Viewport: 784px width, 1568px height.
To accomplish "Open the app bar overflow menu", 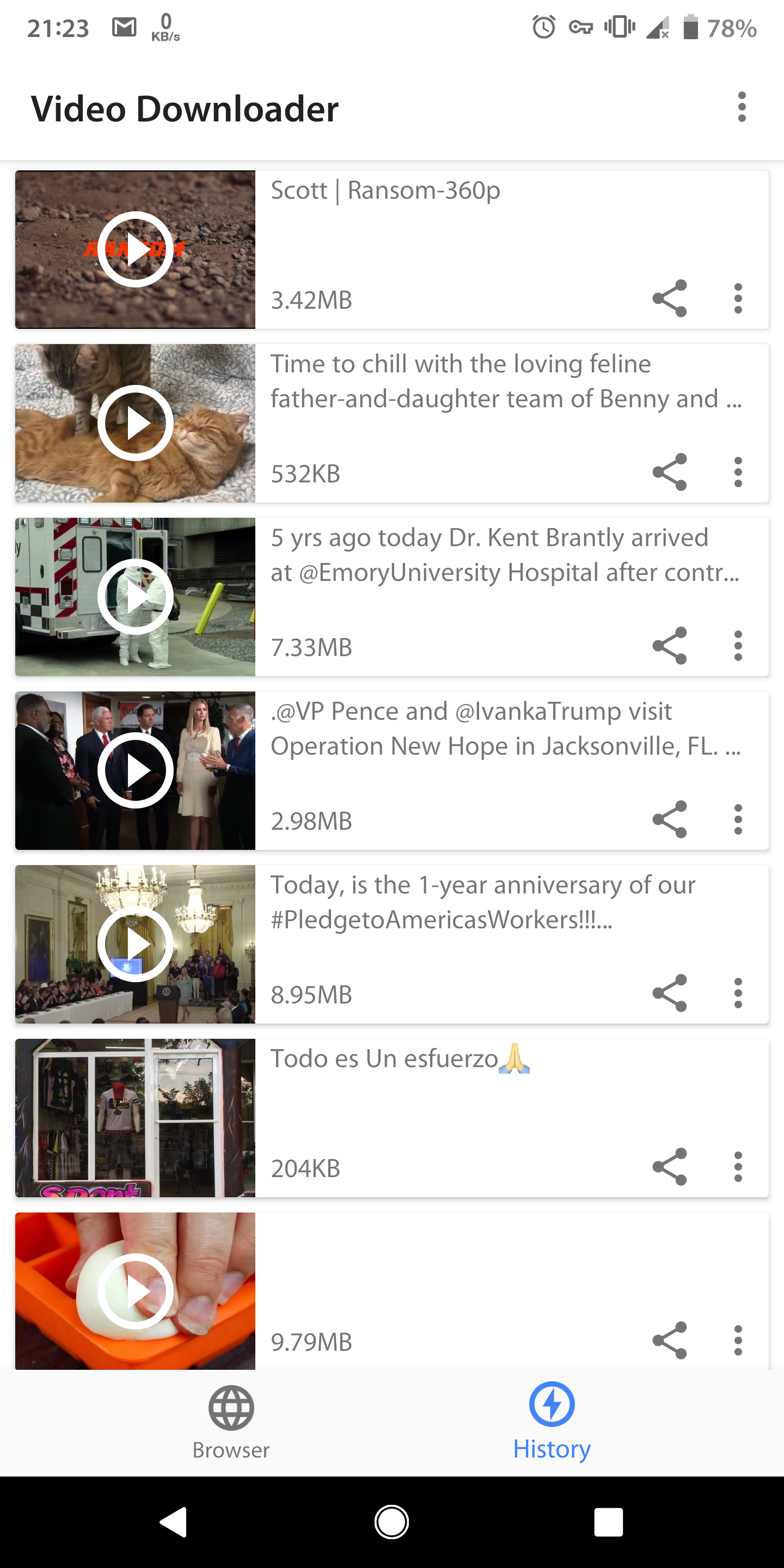I will tap(741, 108).
